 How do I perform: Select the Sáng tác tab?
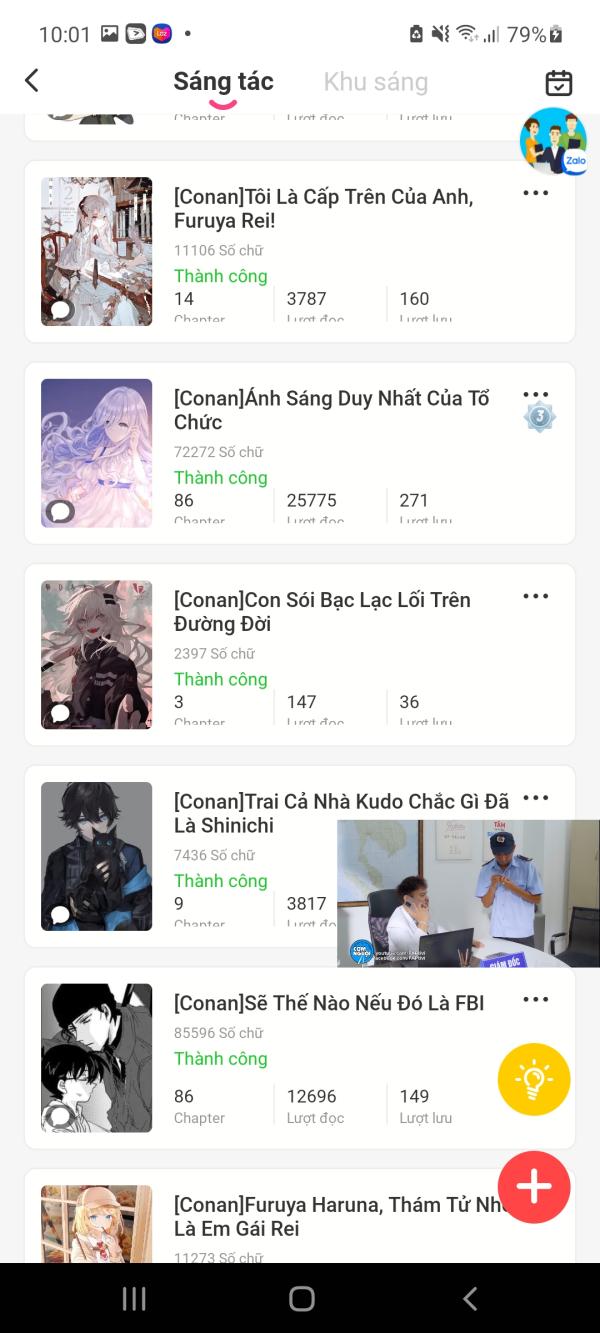223,82
